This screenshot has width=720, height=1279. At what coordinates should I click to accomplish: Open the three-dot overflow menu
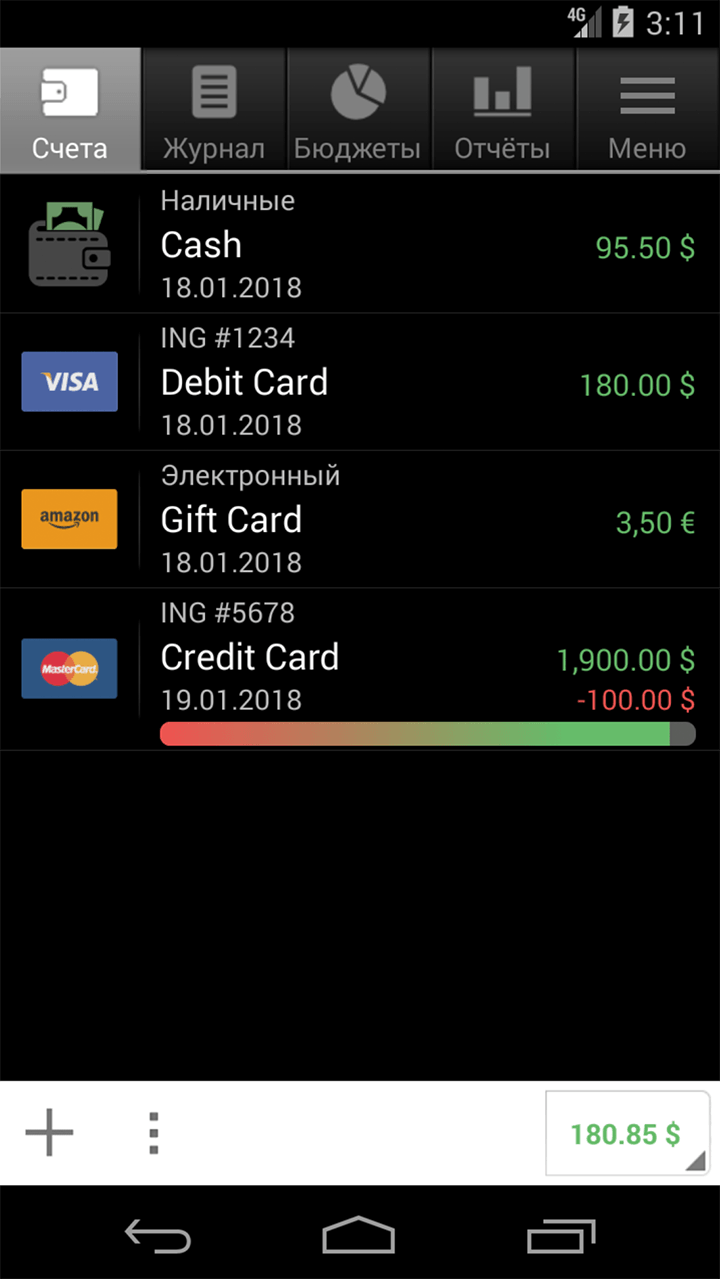click(153, 1133)
